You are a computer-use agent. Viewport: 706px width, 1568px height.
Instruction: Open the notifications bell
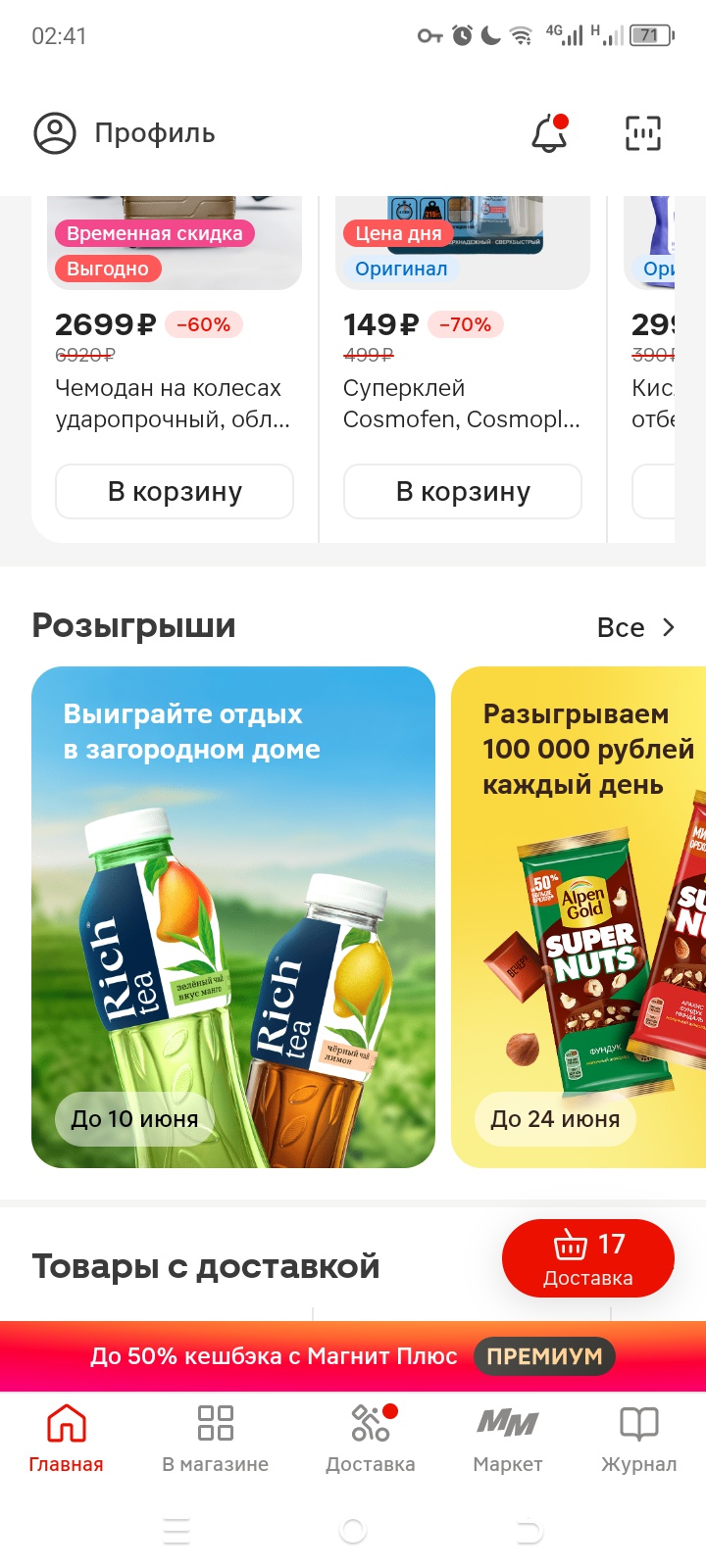[549, 133]
